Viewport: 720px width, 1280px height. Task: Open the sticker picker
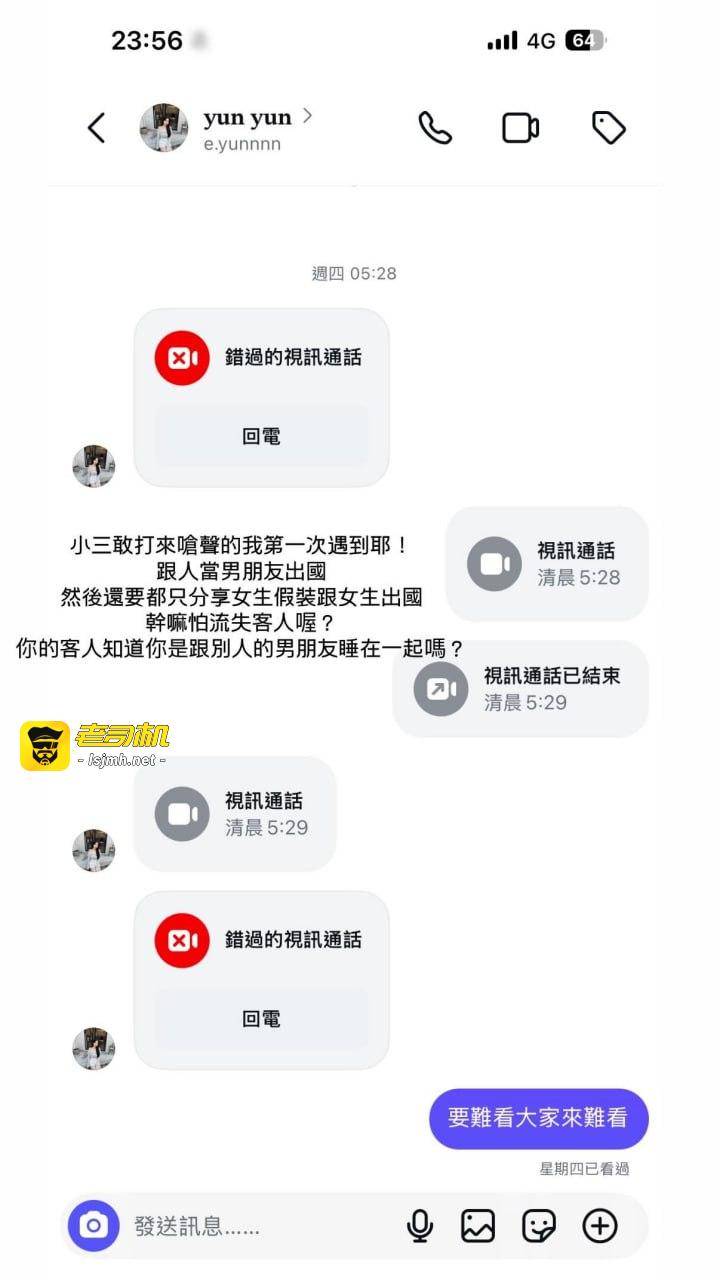[539, 1226]
